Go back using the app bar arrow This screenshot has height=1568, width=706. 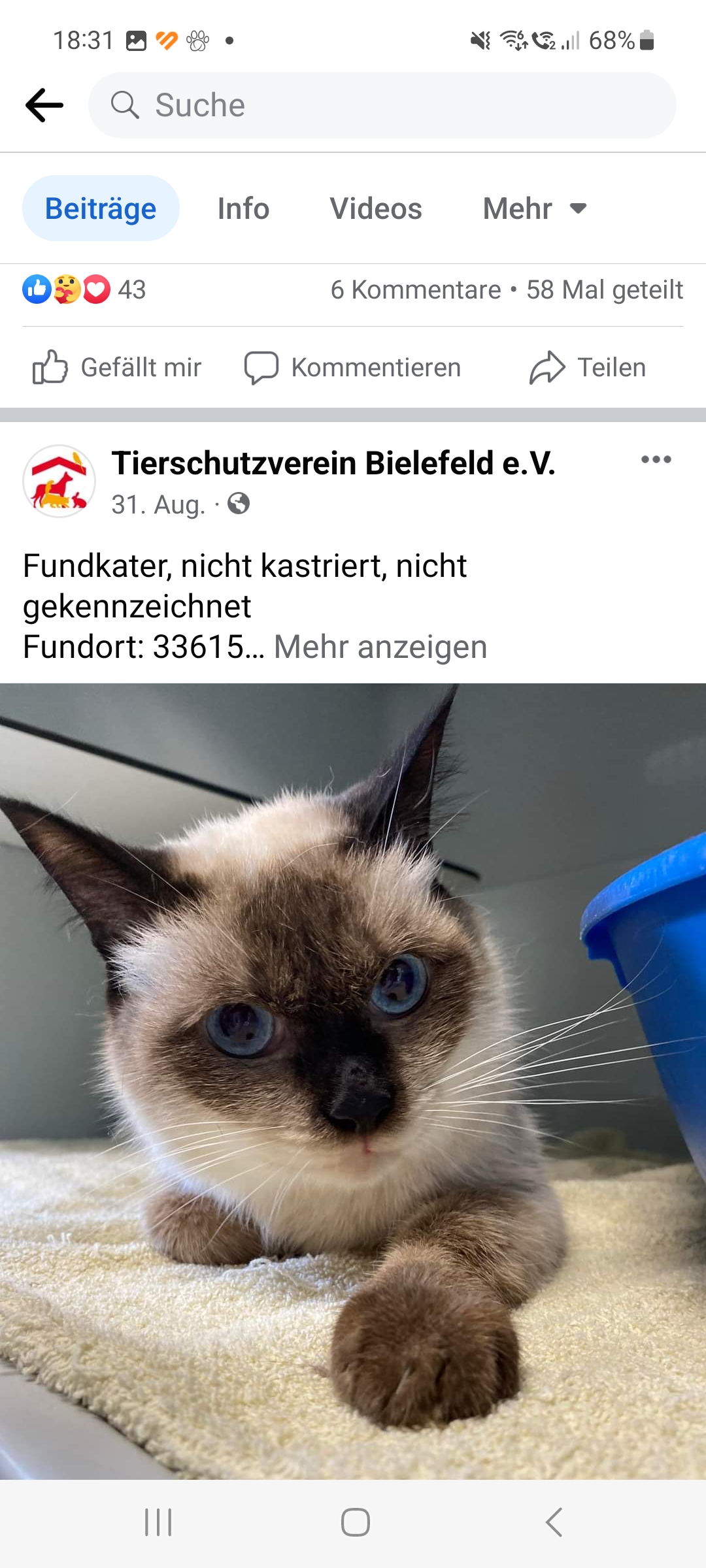coord(44,105)
